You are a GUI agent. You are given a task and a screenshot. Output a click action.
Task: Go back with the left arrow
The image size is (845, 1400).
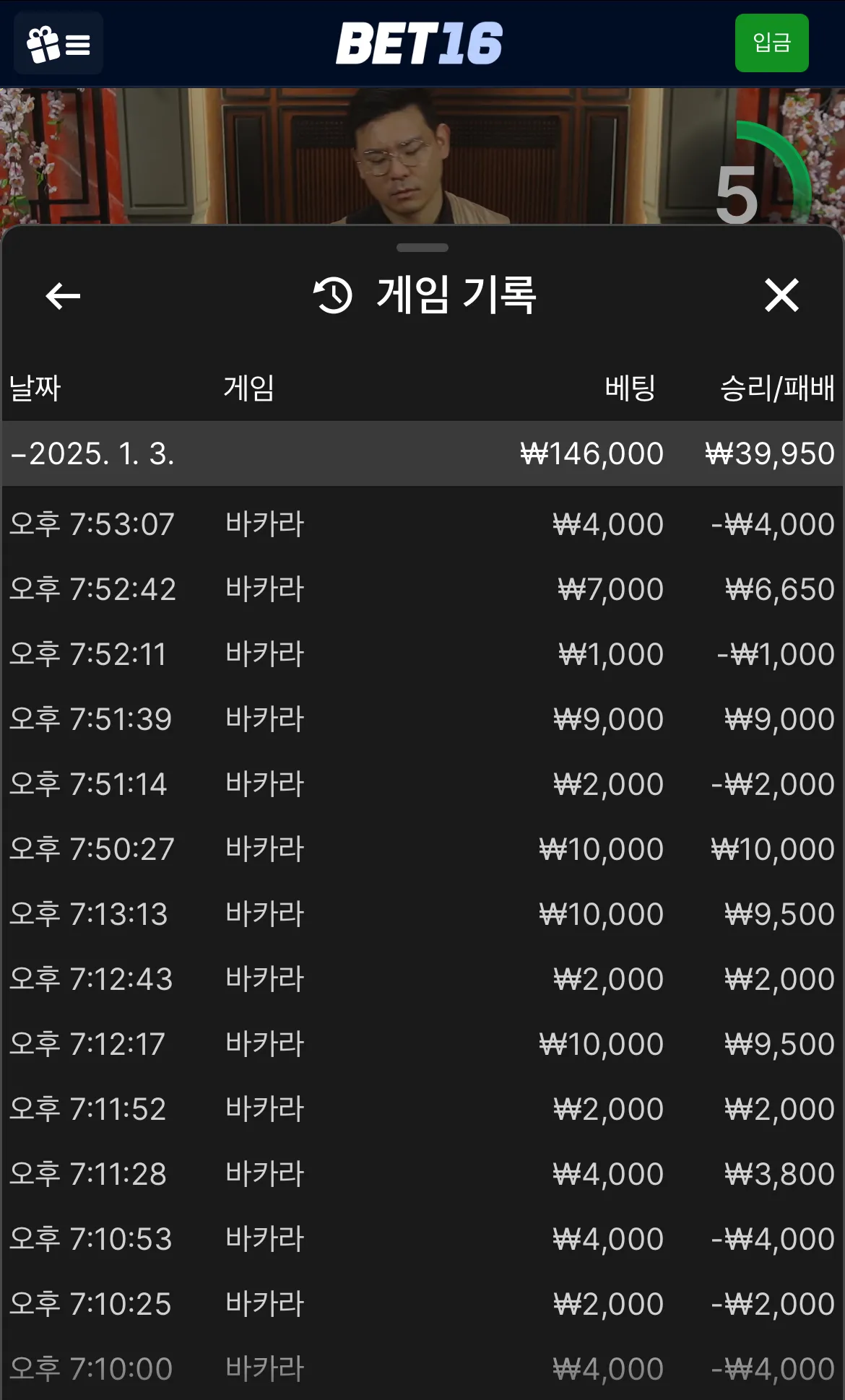coord(63,296)
